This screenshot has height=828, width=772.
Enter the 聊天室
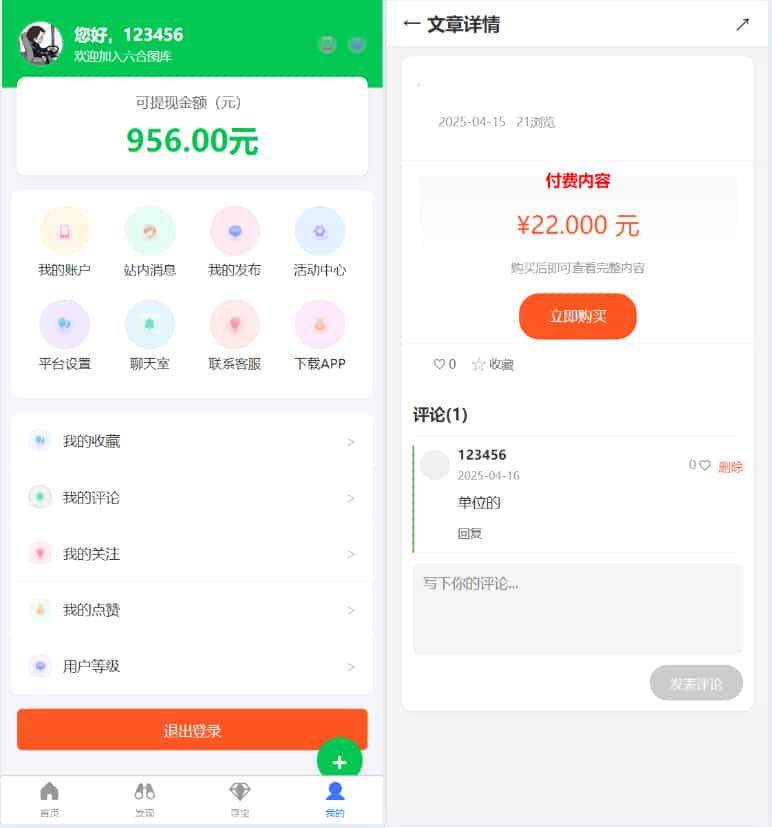coord(150,336)
